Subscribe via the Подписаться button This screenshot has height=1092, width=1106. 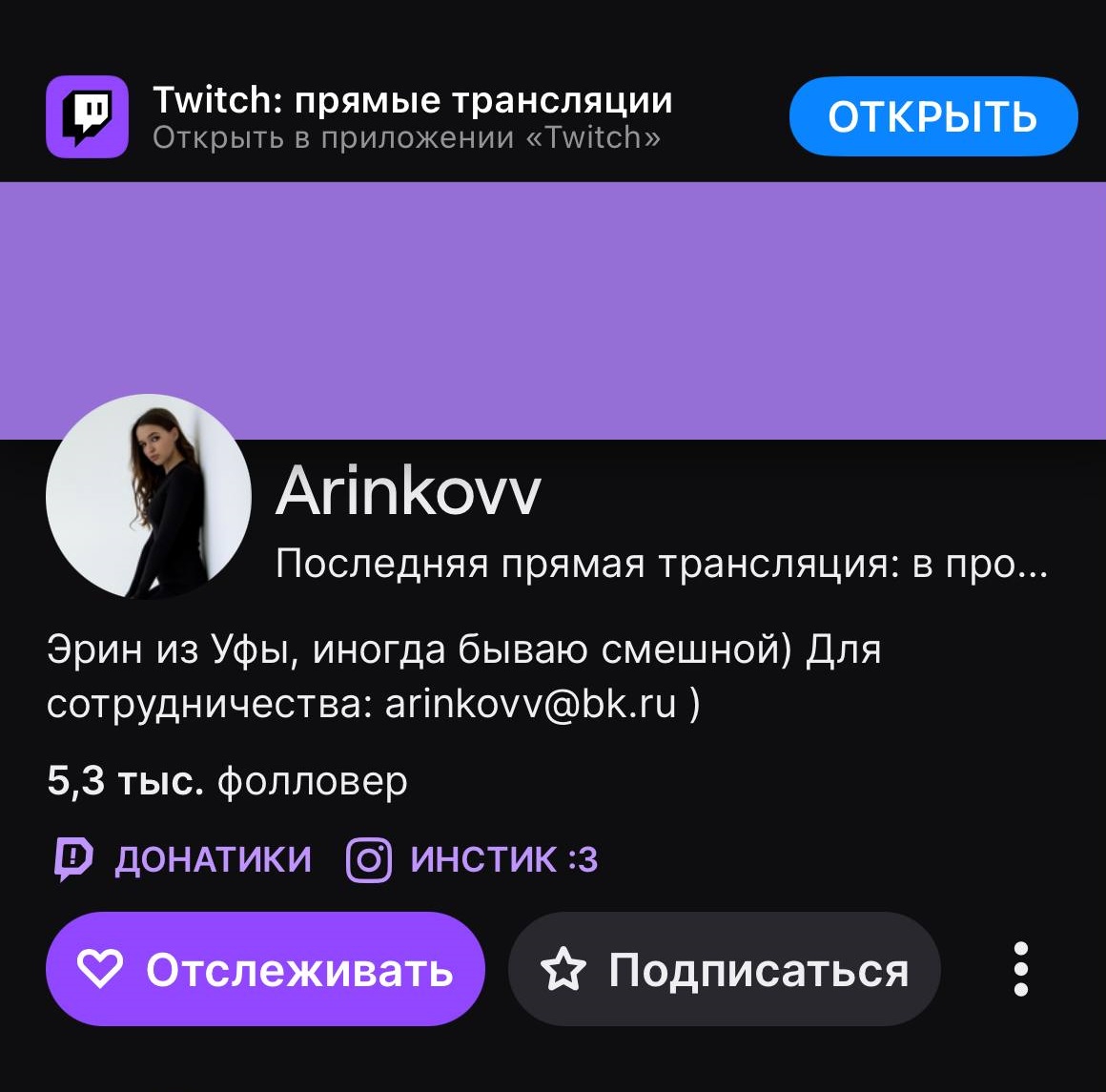click(x=725, y=969)
